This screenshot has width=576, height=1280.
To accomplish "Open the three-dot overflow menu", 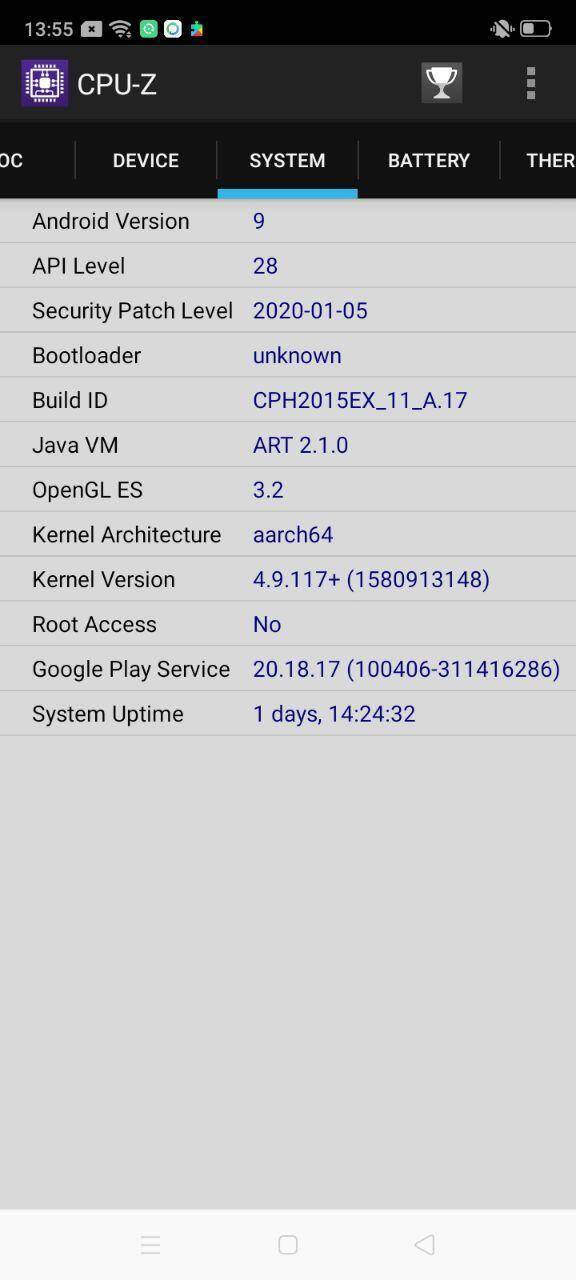I will coord(531,83).
